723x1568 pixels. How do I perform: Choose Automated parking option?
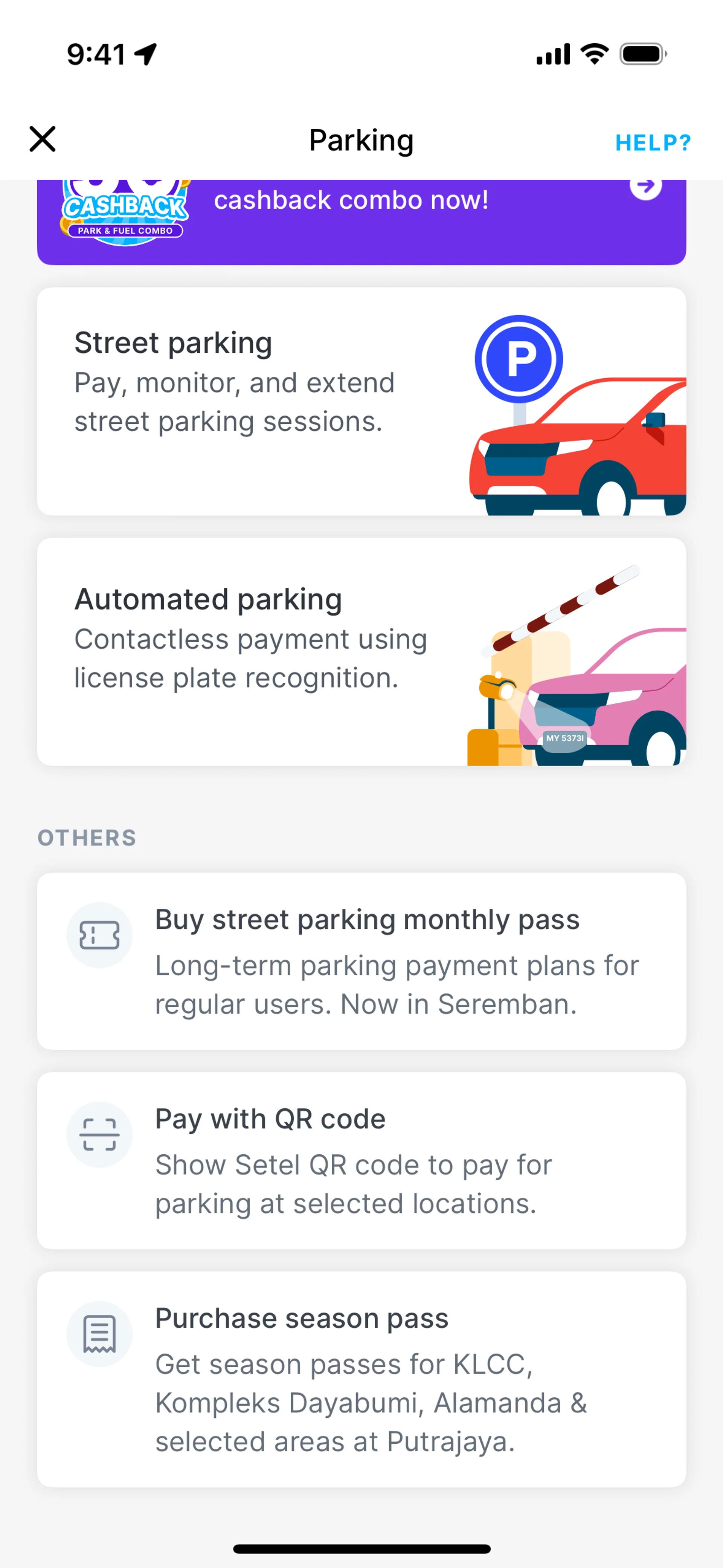pos(361,651)
